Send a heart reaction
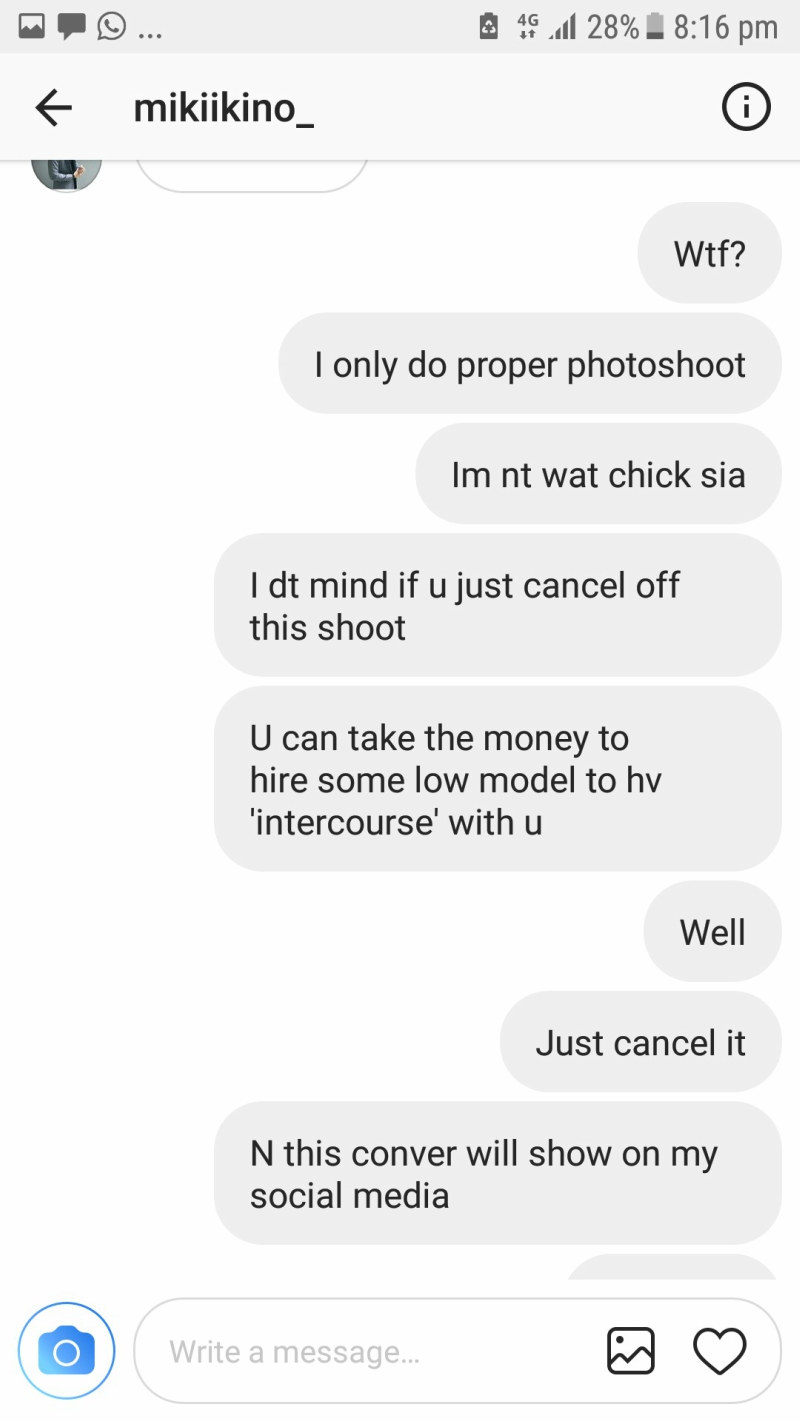Screen dimensions: 800x1422 [x=719, y=1352]
